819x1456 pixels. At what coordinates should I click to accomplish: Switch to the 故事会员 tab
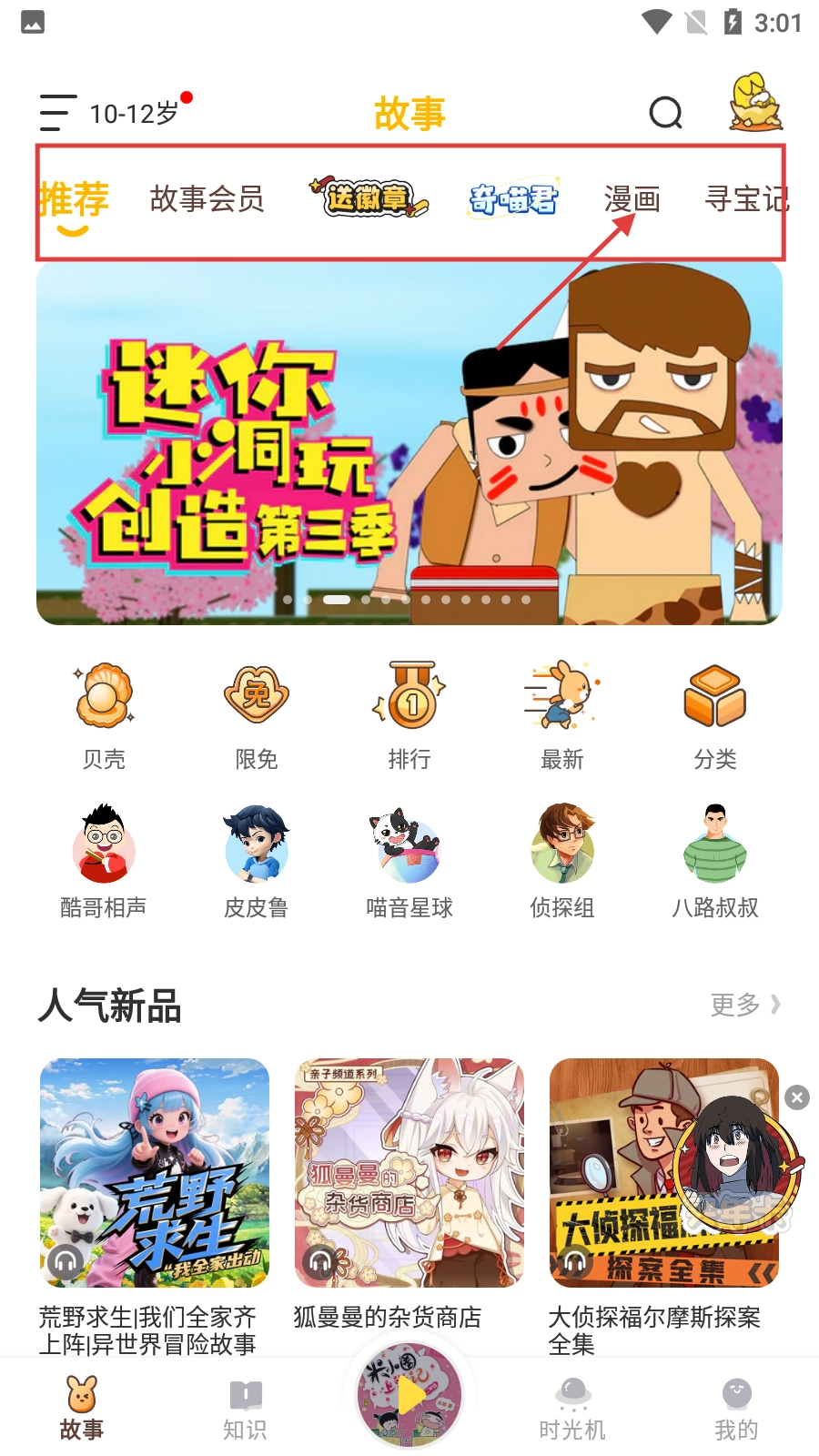(x=207, y=198)
